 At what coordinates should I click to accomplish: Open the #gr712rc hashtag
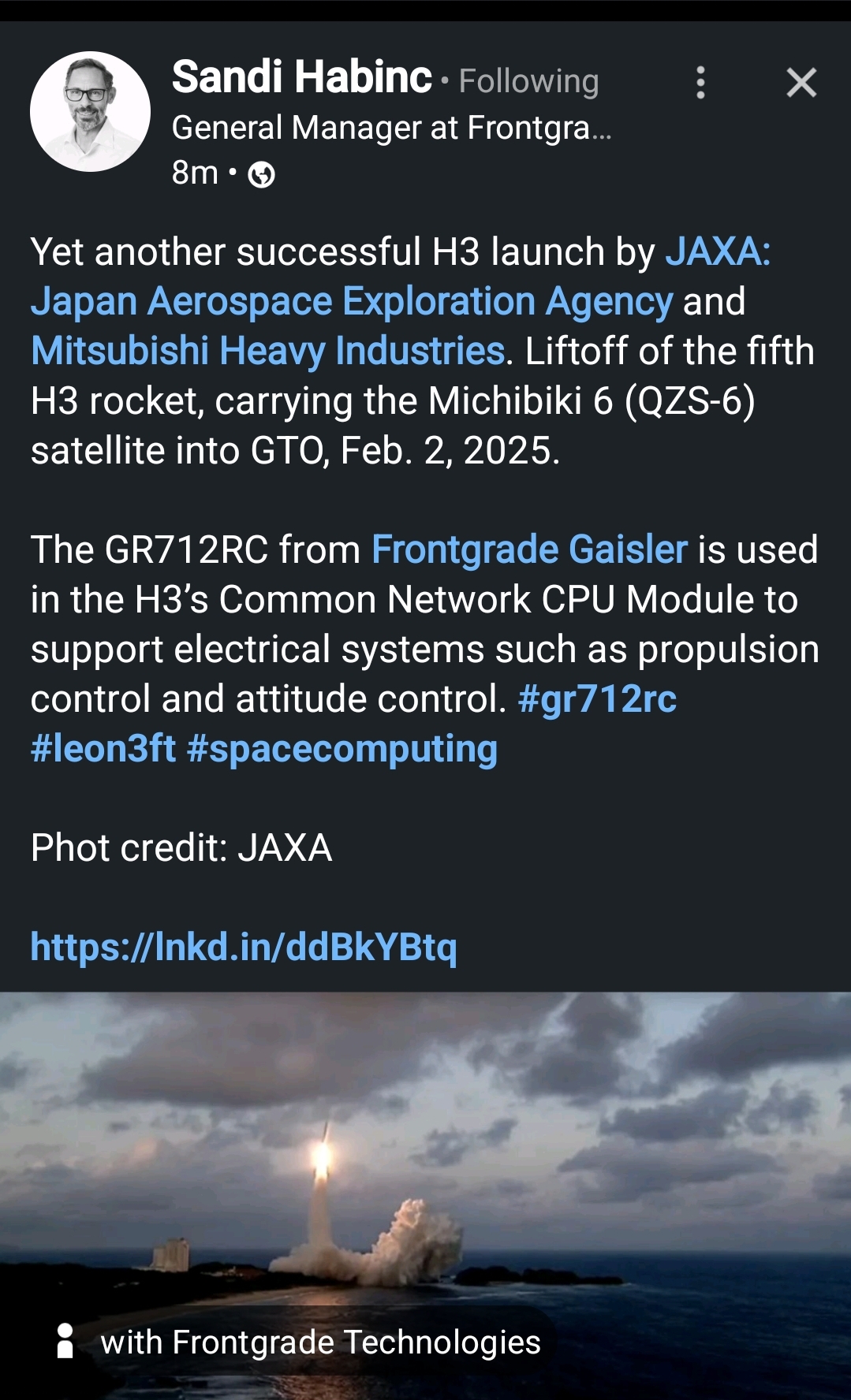point(597,699)
